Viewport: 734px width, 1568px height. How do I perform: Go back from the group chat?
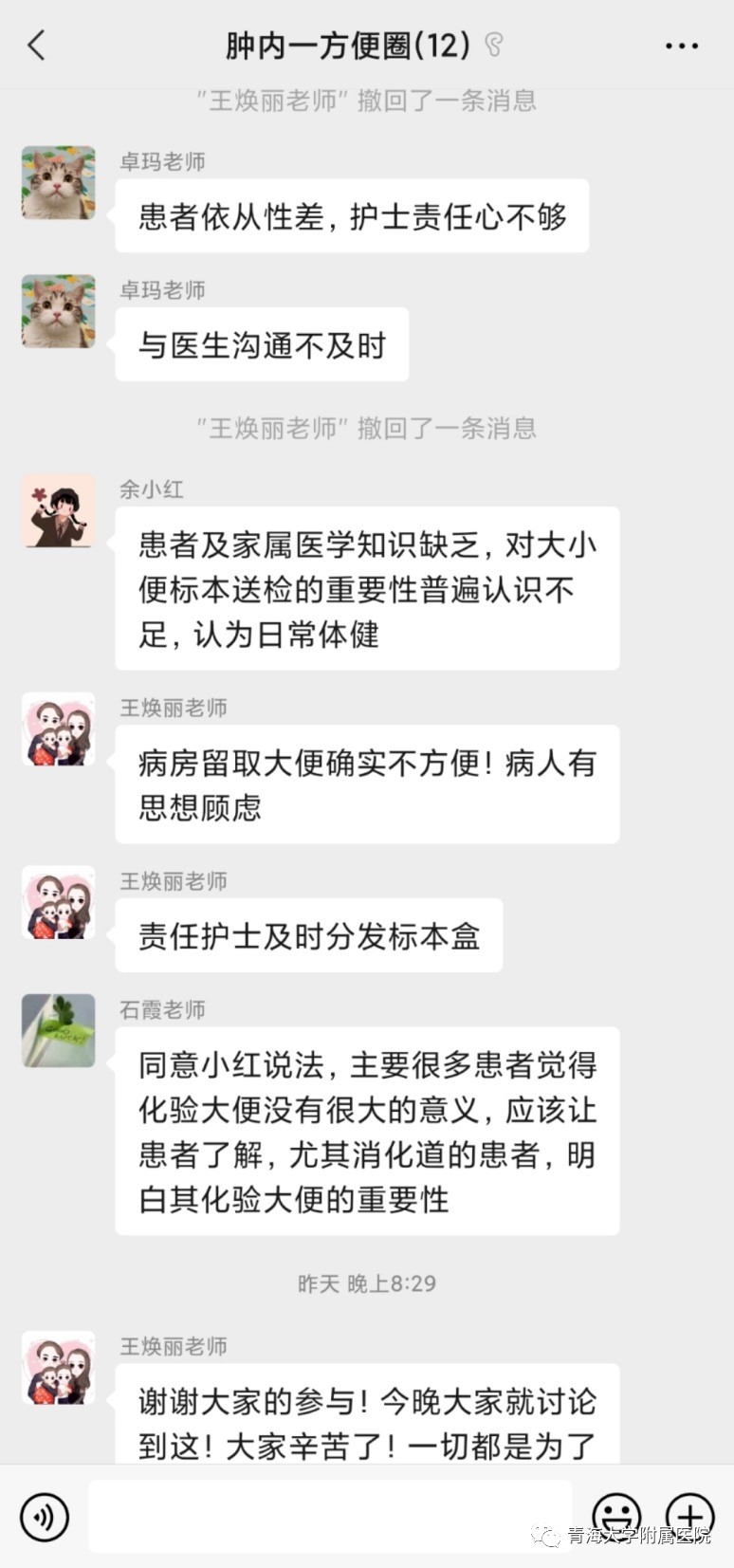[x=36, y=45]
